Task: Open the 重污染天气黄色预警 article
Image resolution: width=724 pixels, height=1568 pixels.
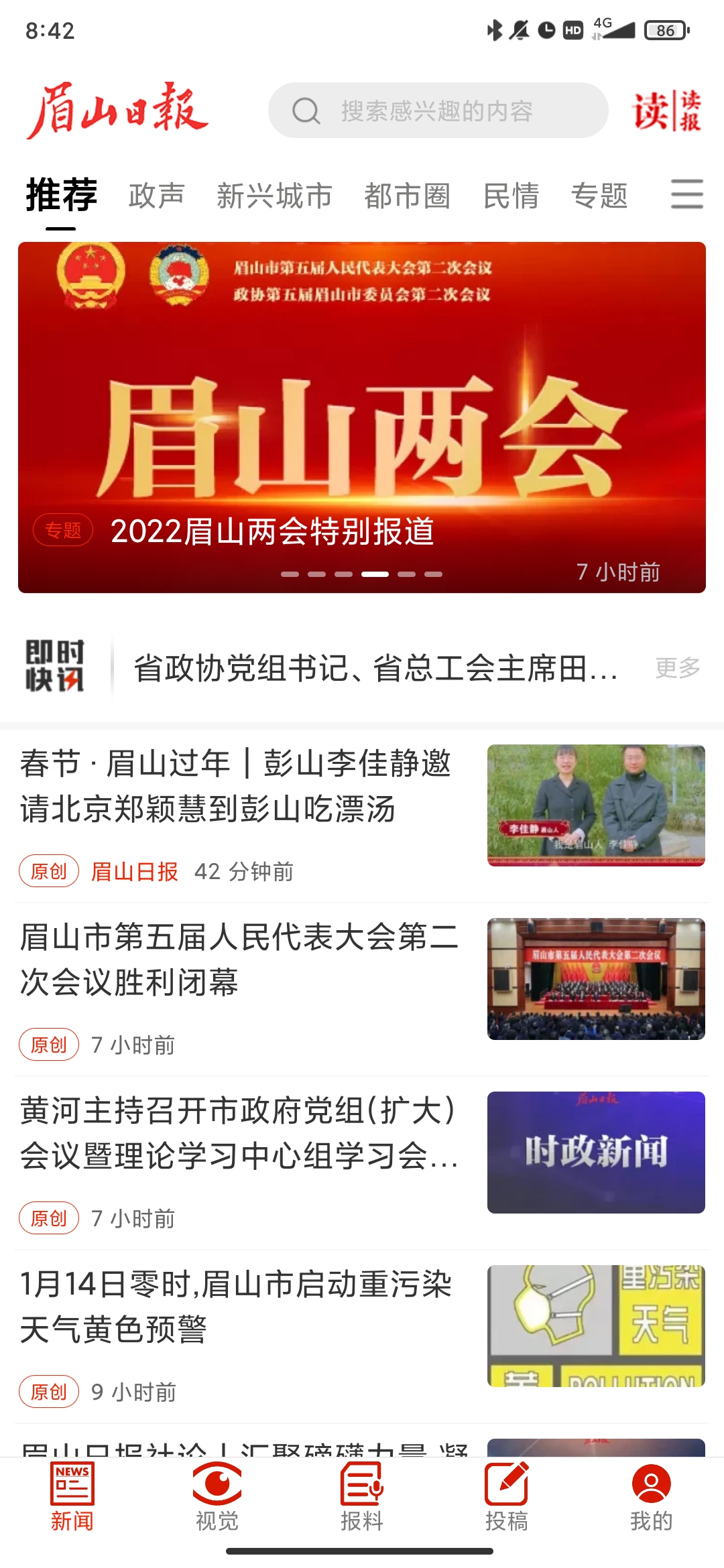Action: pos(236,1307)
